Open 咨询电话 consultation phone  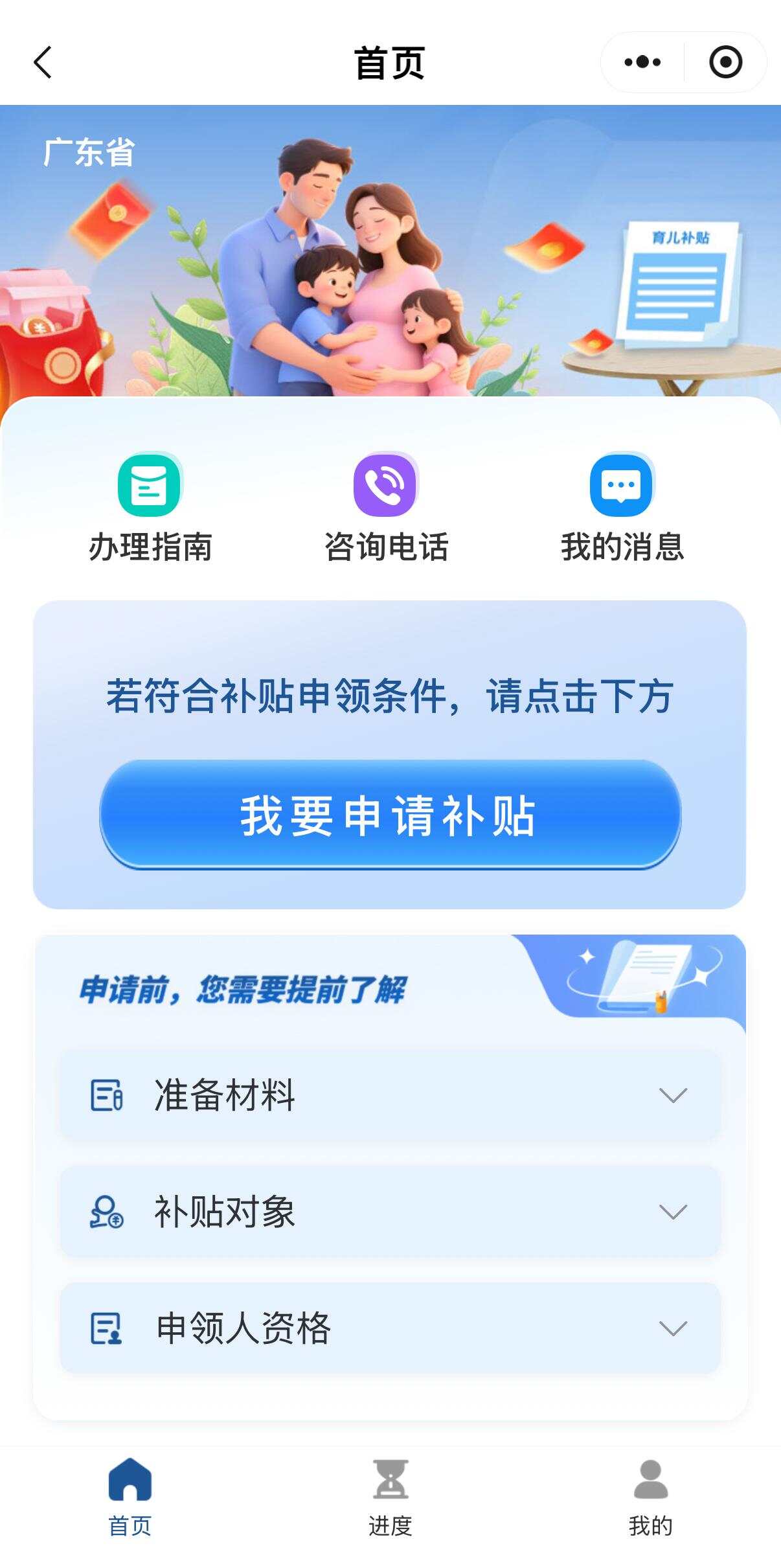386,508
